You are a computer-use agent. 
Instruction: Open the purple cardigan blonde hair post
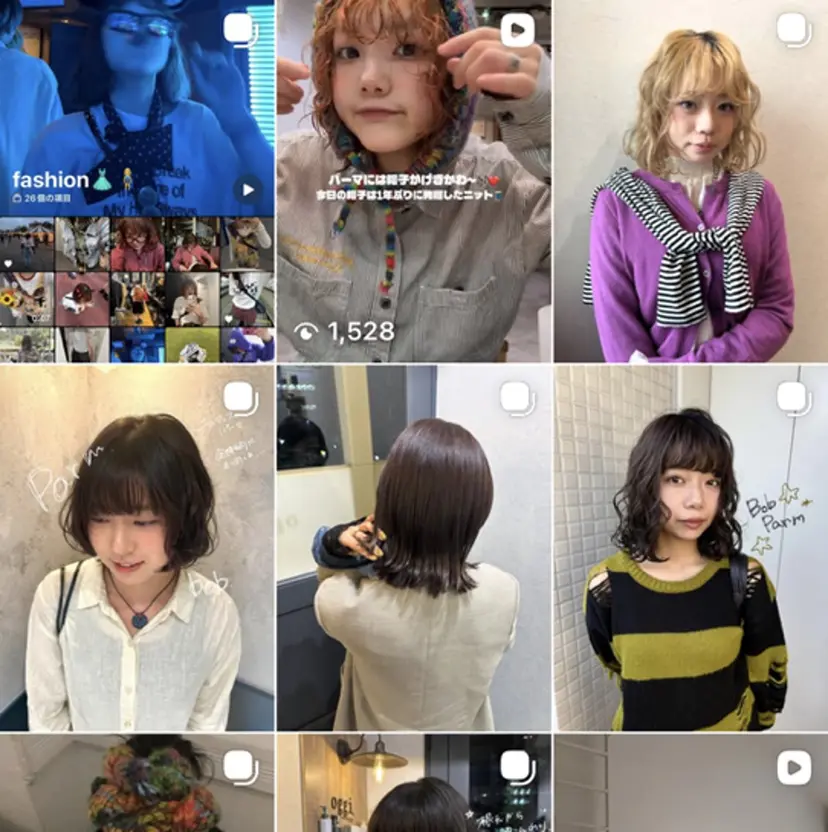691,180
